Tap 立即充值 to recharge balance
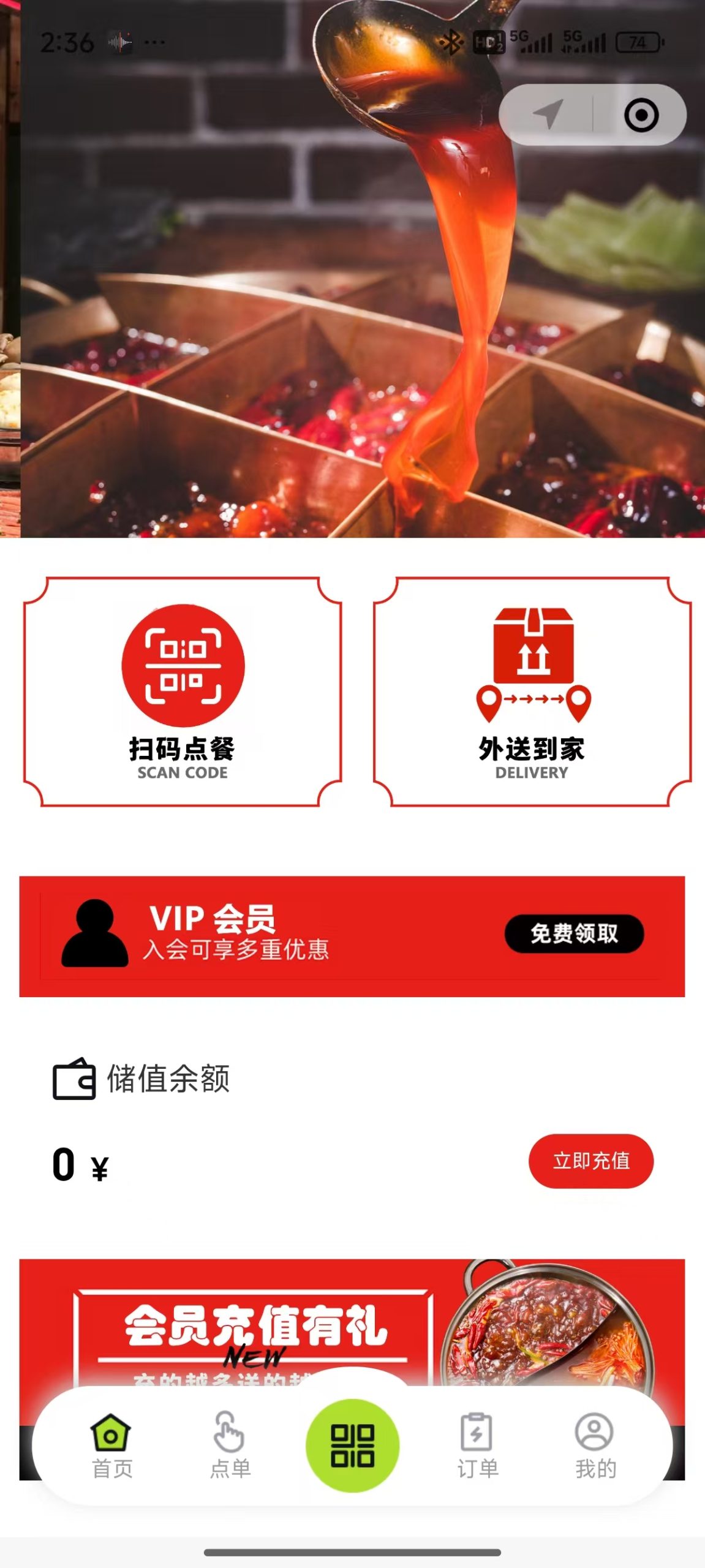Screen dimensions: 705x1568 click(591, 1161)
